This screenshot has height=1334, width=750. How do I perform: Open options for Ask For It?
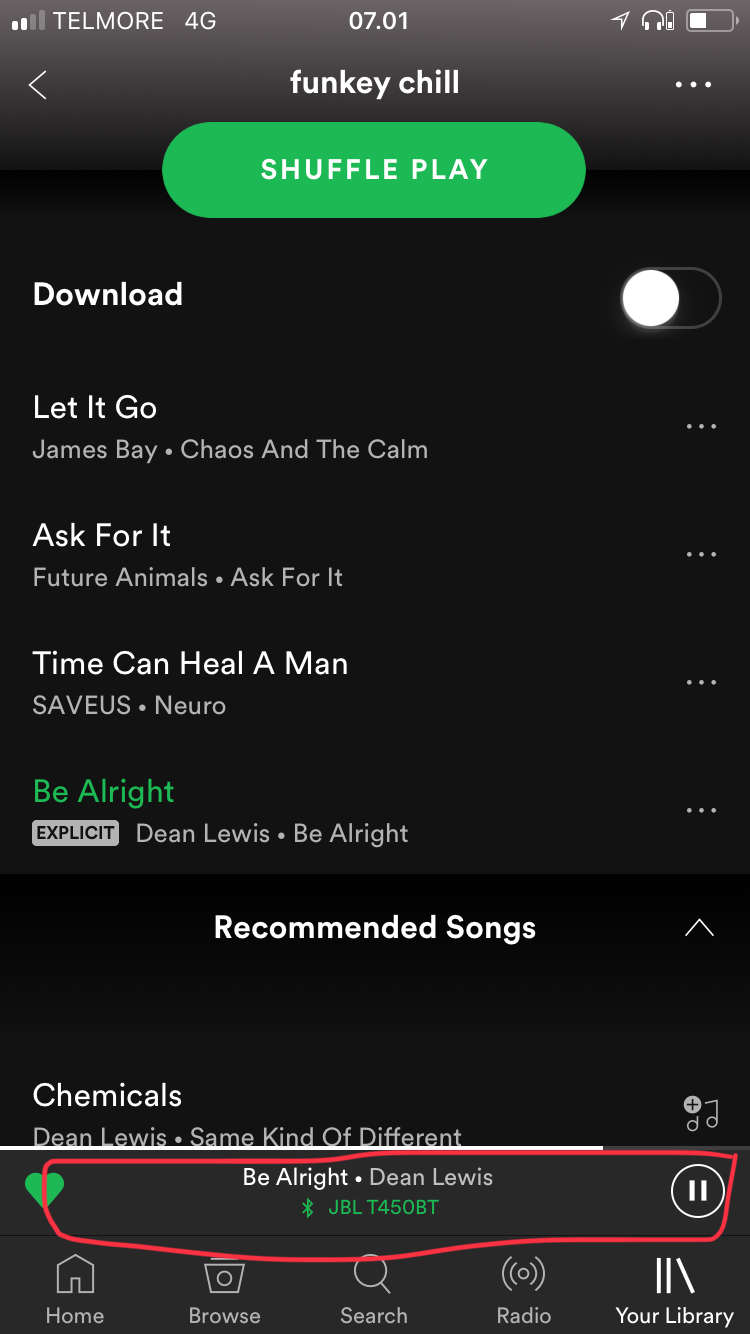pyautogui.click(x=701, y=555)
